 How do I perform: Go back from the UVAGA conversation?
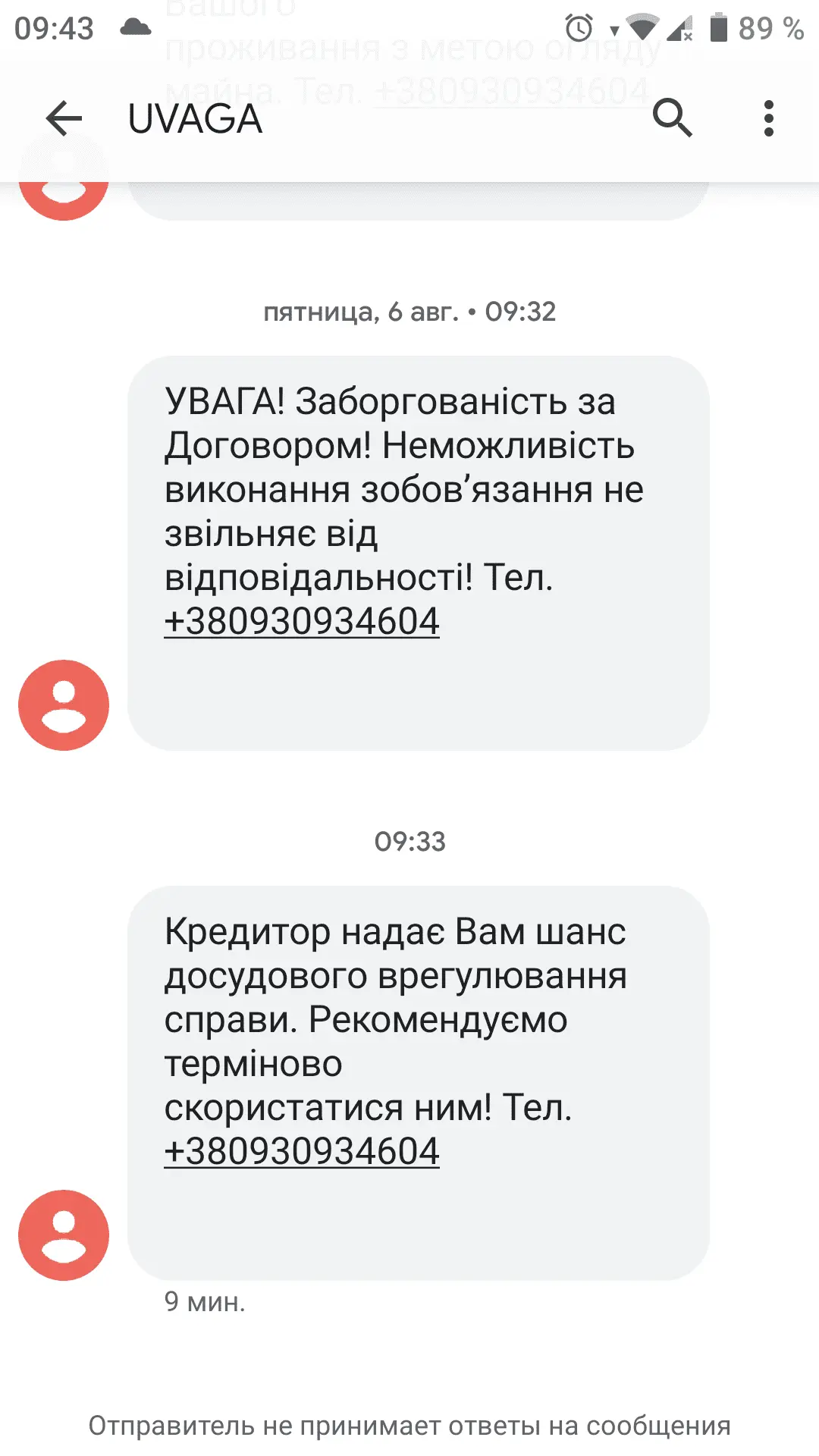coord(64,119)
